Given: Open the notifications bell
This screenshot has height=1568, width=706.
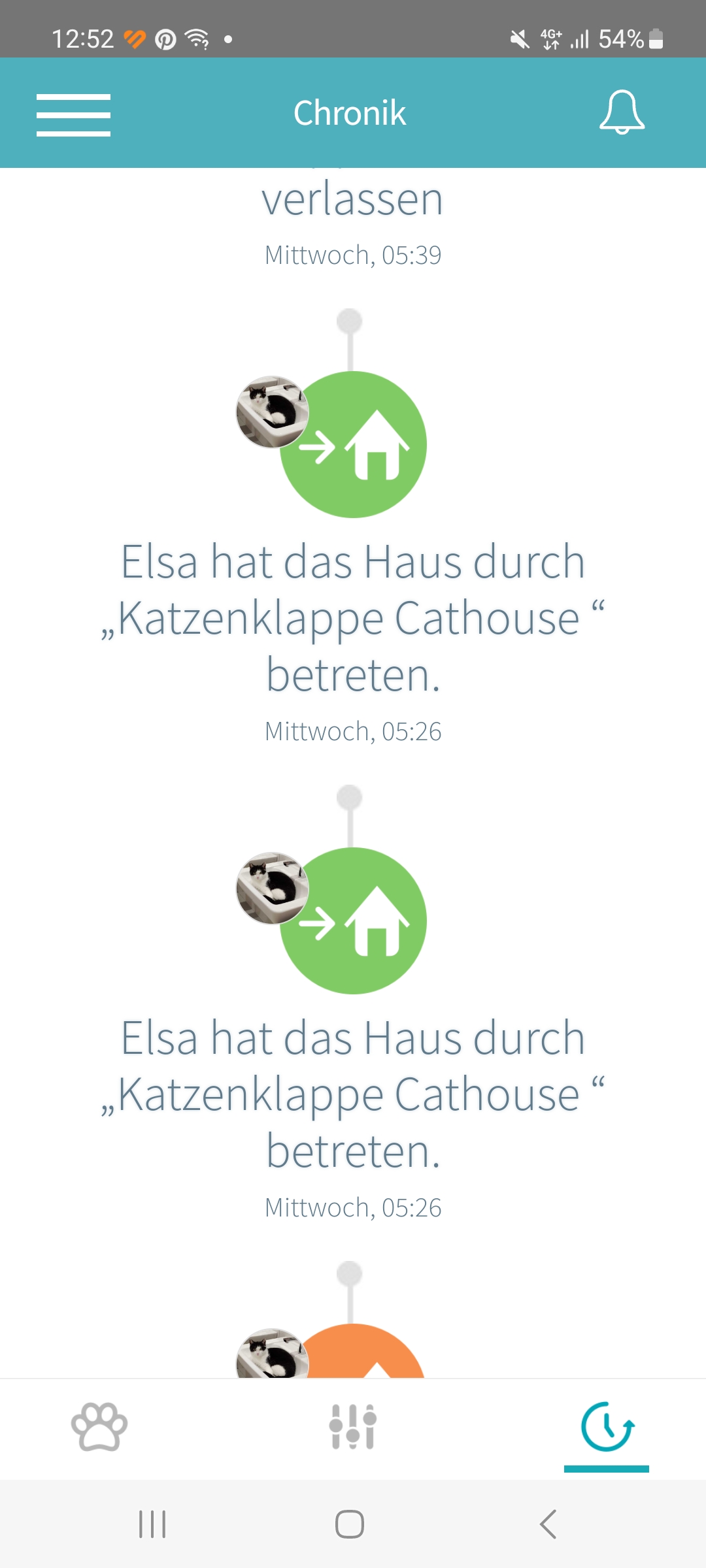Looking at the screenshot, I should click(622, 112).
